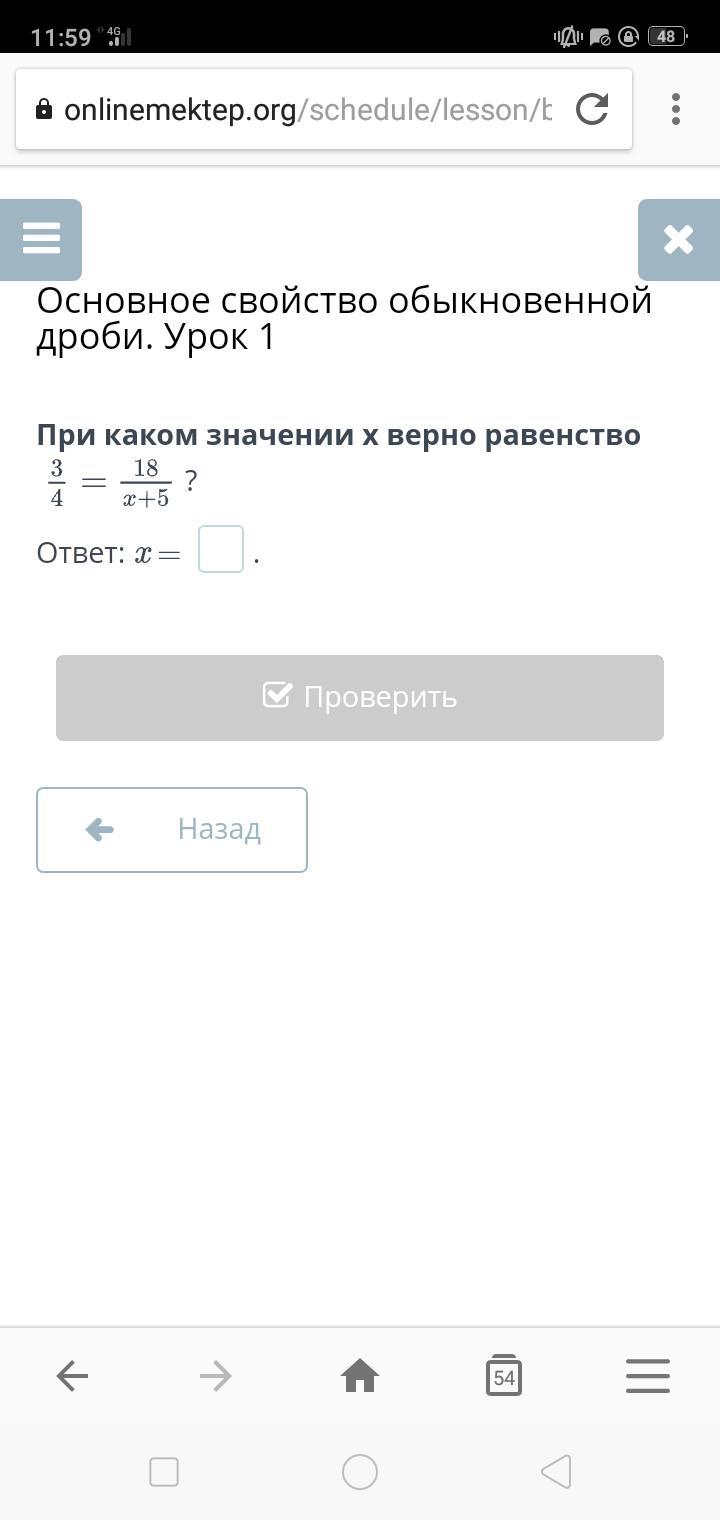Open the 54 tabs switcher

(504, 1376)
